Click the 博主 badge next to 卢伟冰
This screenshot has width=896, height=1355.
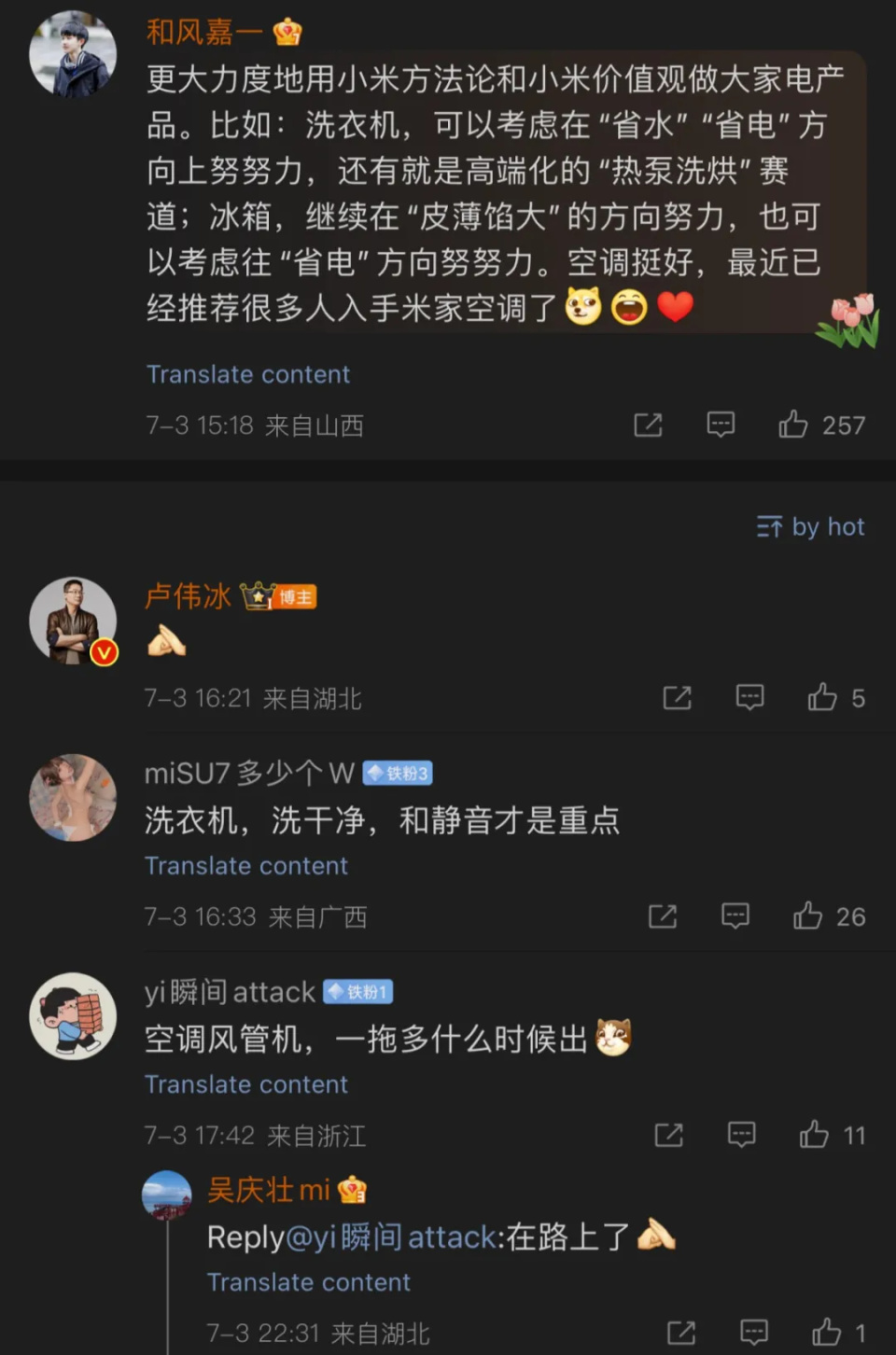(295, 596)
